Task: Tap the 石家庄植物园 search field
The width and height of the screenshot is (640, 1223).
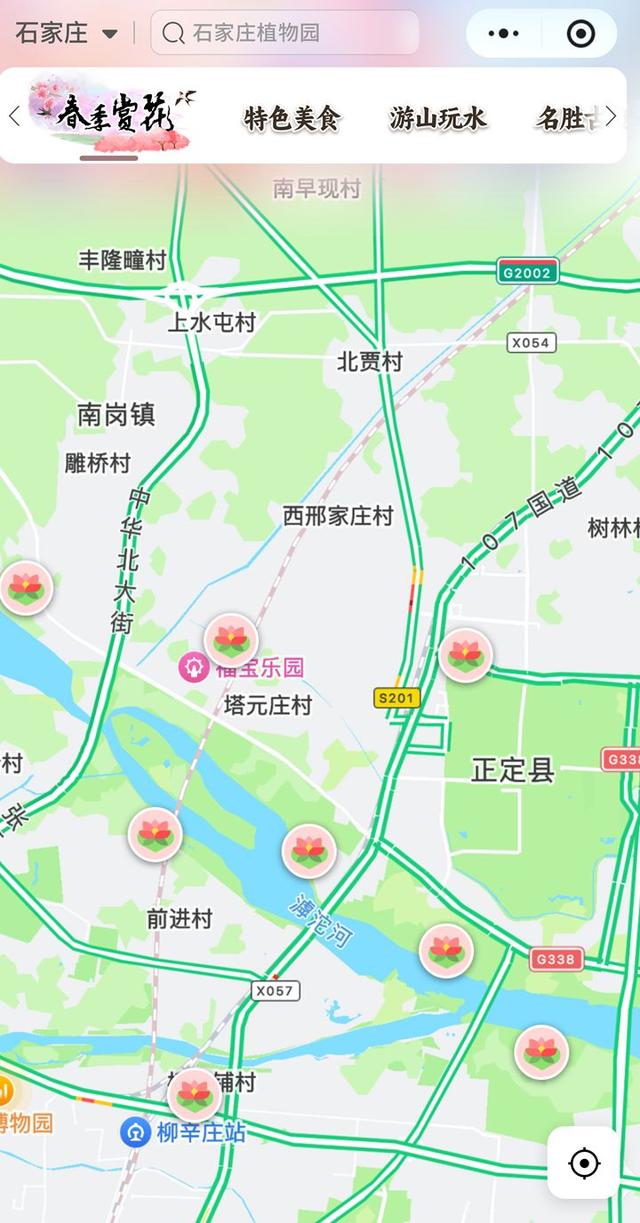Action: (x=285, y=33)
